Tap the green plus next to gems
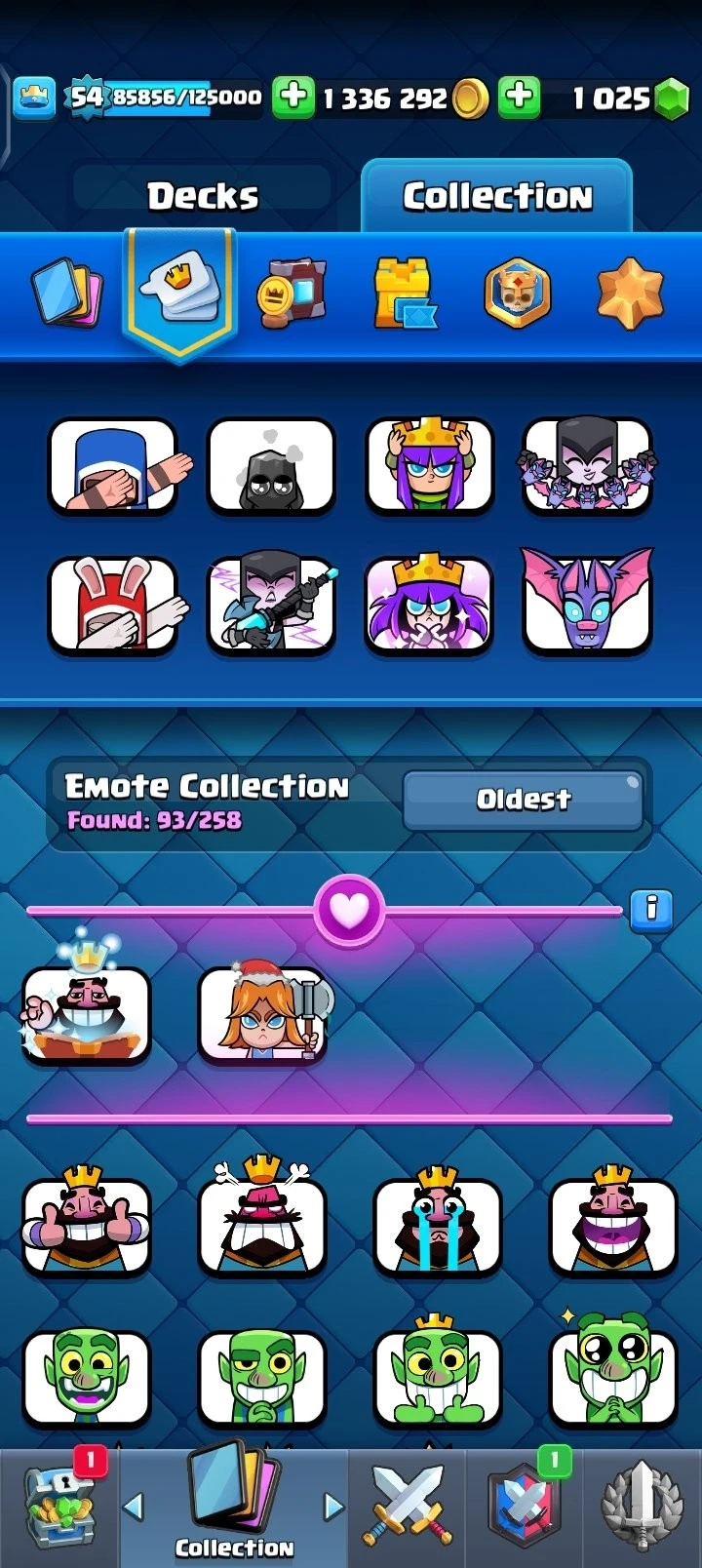This screenshot has height=1568, width=702. click(x=520, y=98)
